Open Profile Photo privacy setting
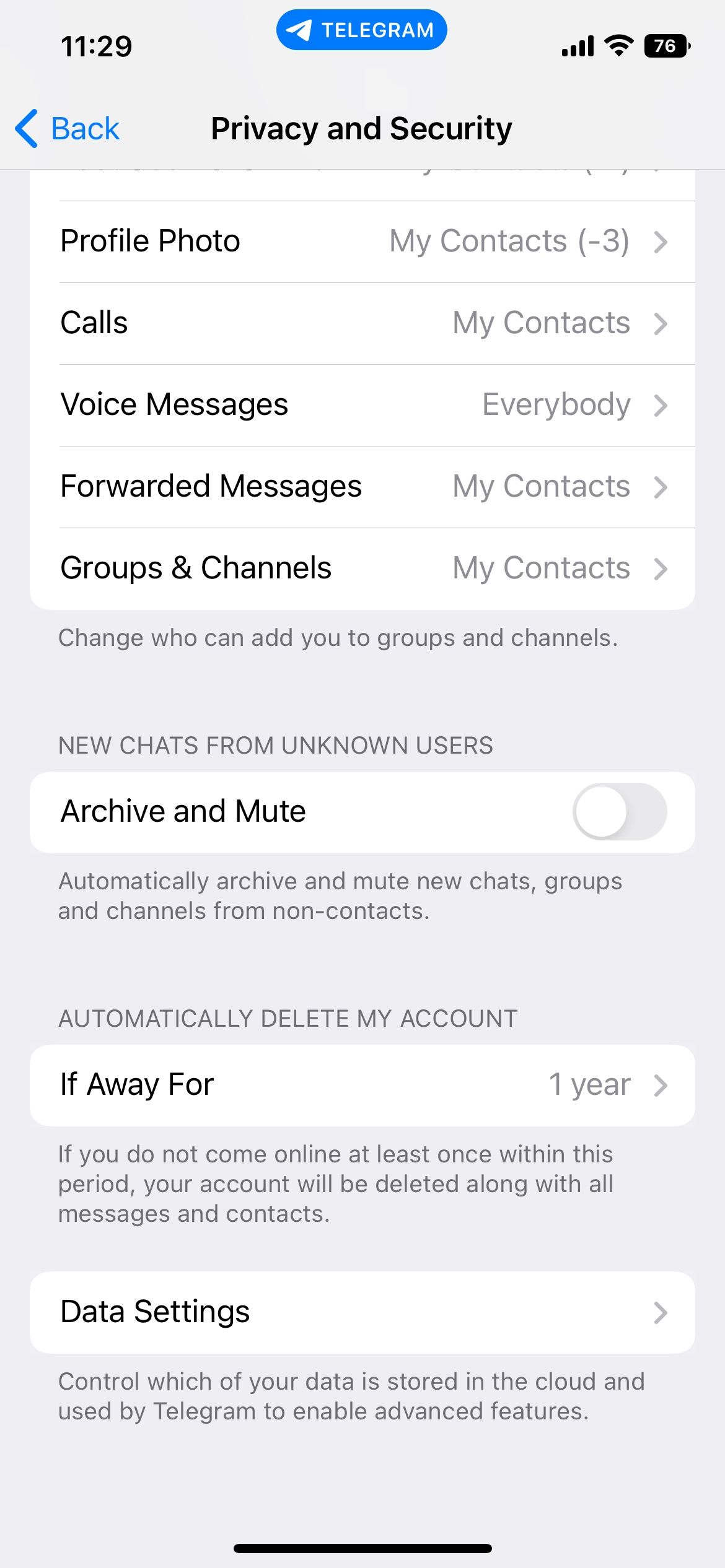This screenshot has height=1568, width=725. click(362, 242)
